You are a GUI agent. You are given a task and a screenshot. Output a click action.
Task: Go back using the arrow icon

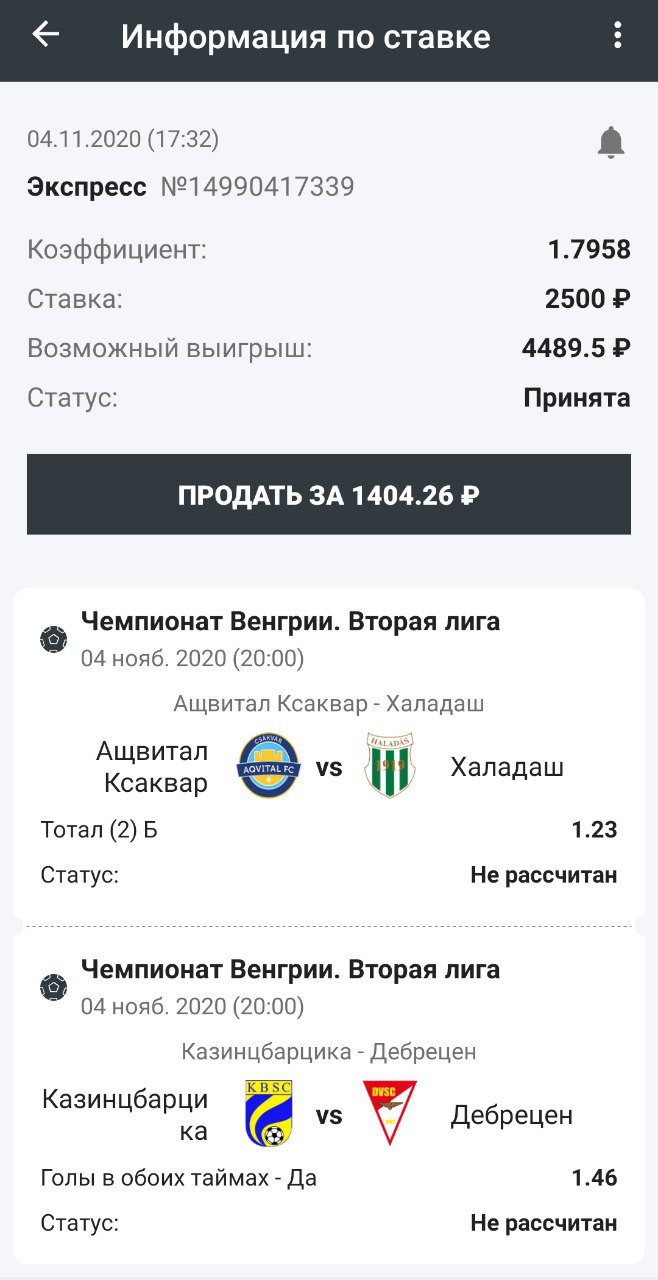click(x=46, y=34)
